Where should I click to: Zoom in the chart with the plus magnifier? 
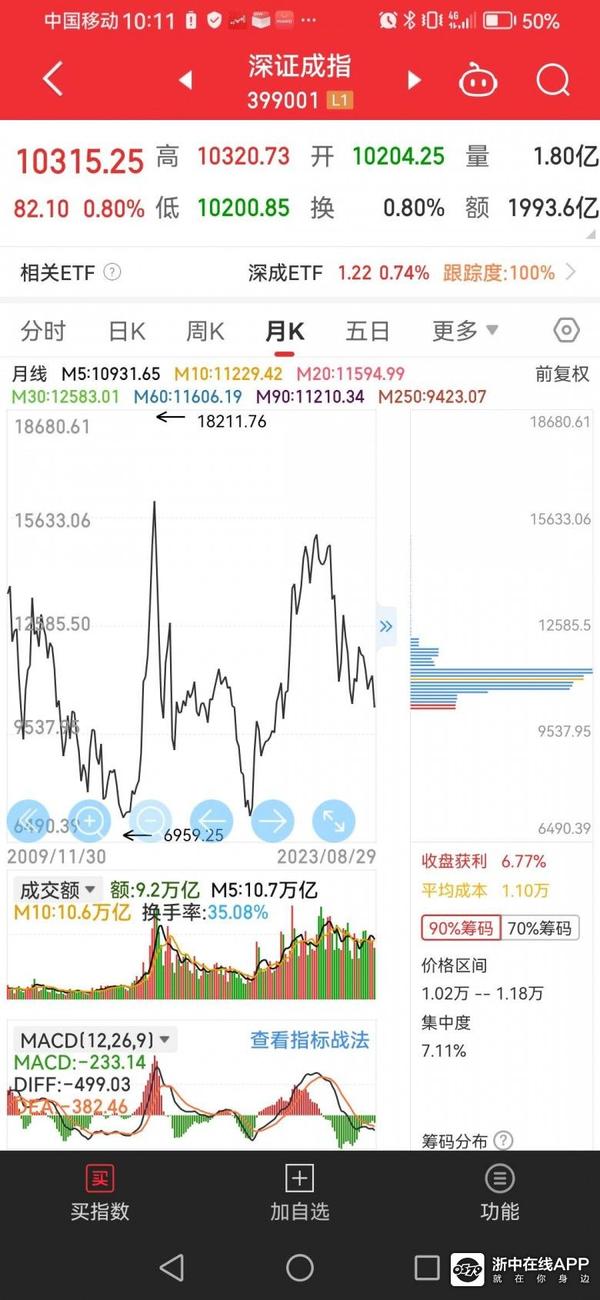click(90, 821)
